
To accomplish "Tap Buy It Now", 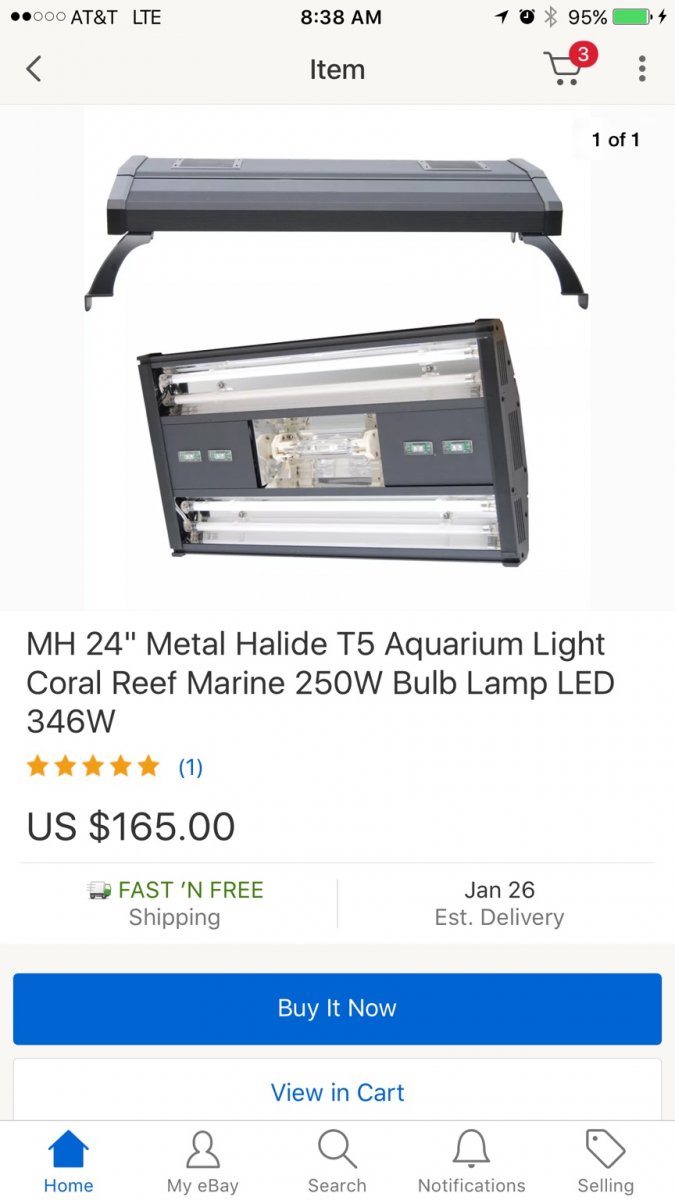I will [x=337, y=1008].
